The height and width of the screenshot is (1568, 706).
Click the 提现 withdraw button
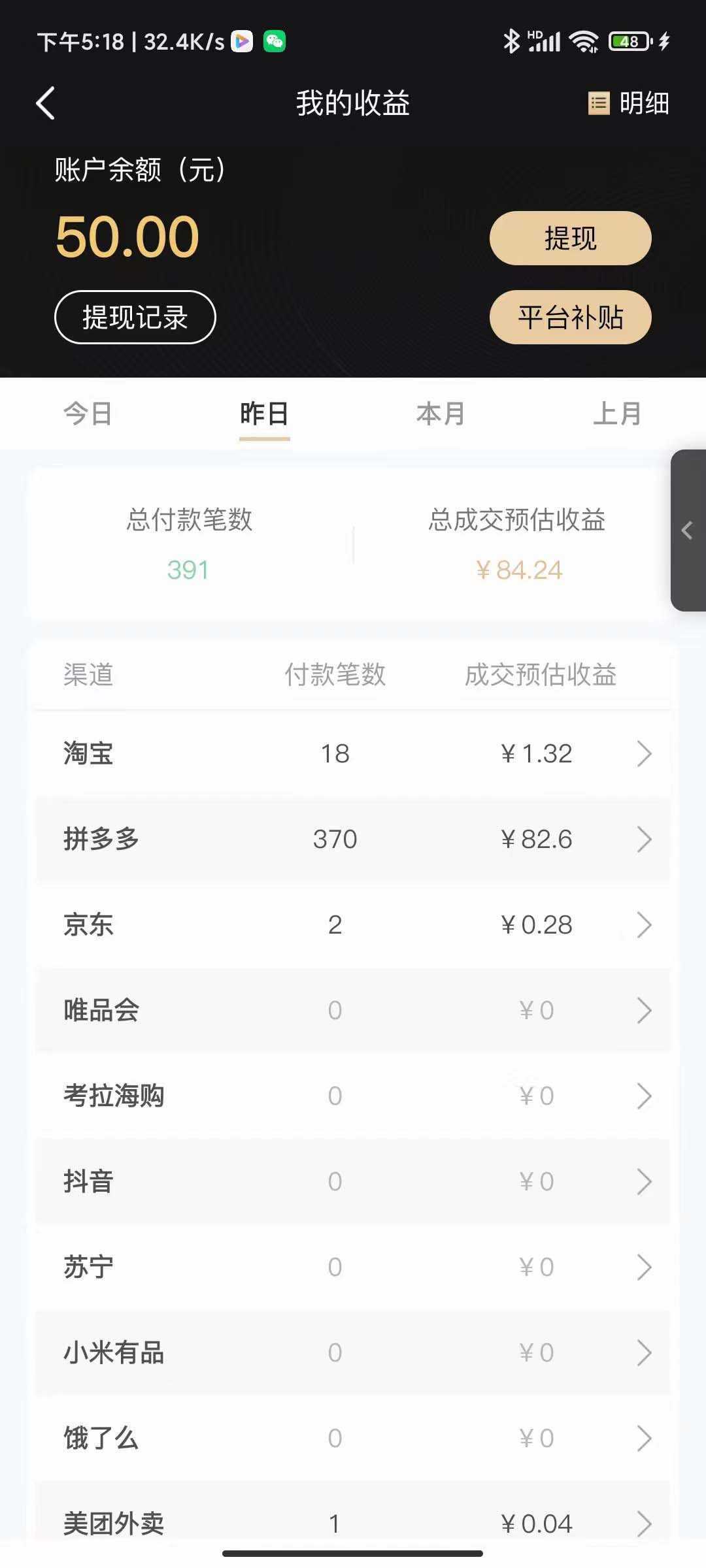pos(569,238)
